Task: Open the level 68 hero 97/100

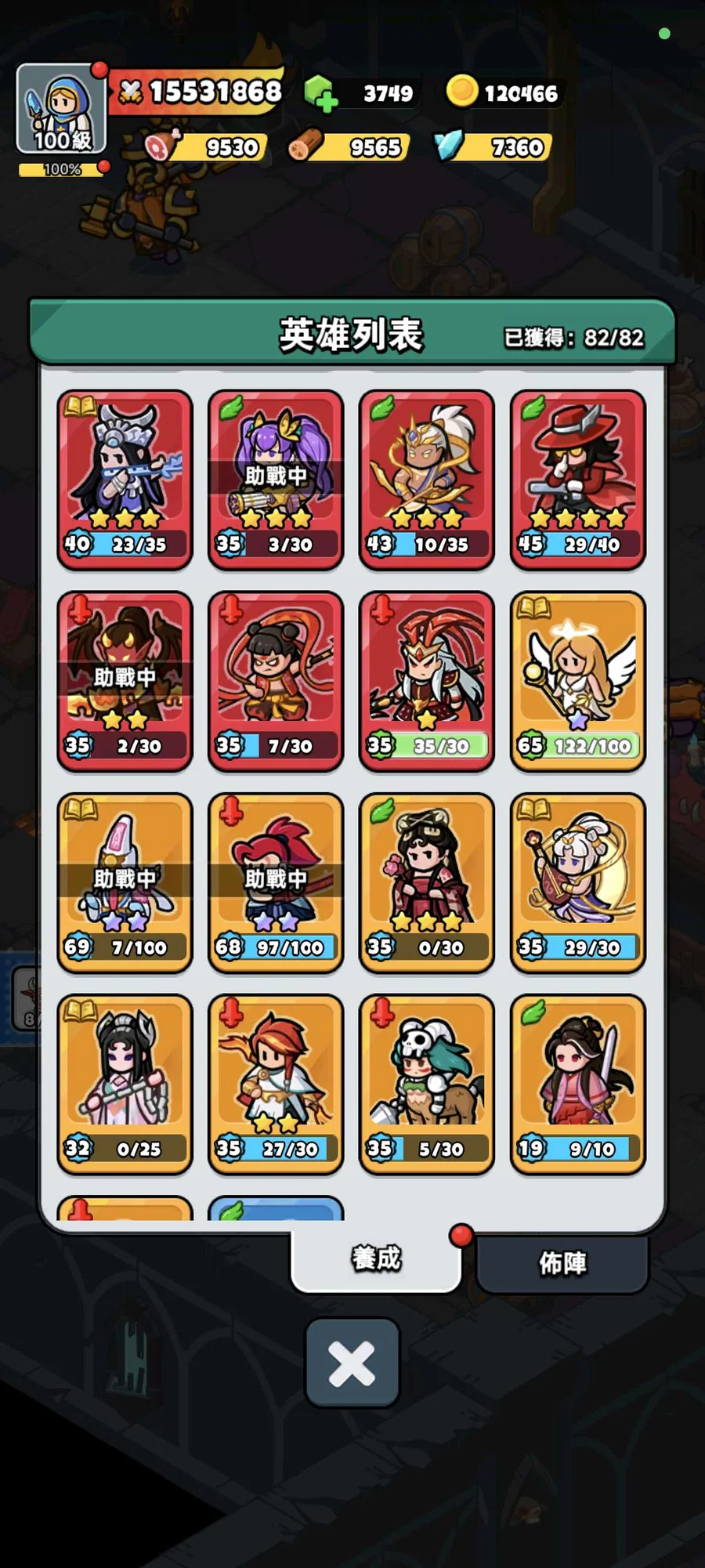Action: pos(276,882)
